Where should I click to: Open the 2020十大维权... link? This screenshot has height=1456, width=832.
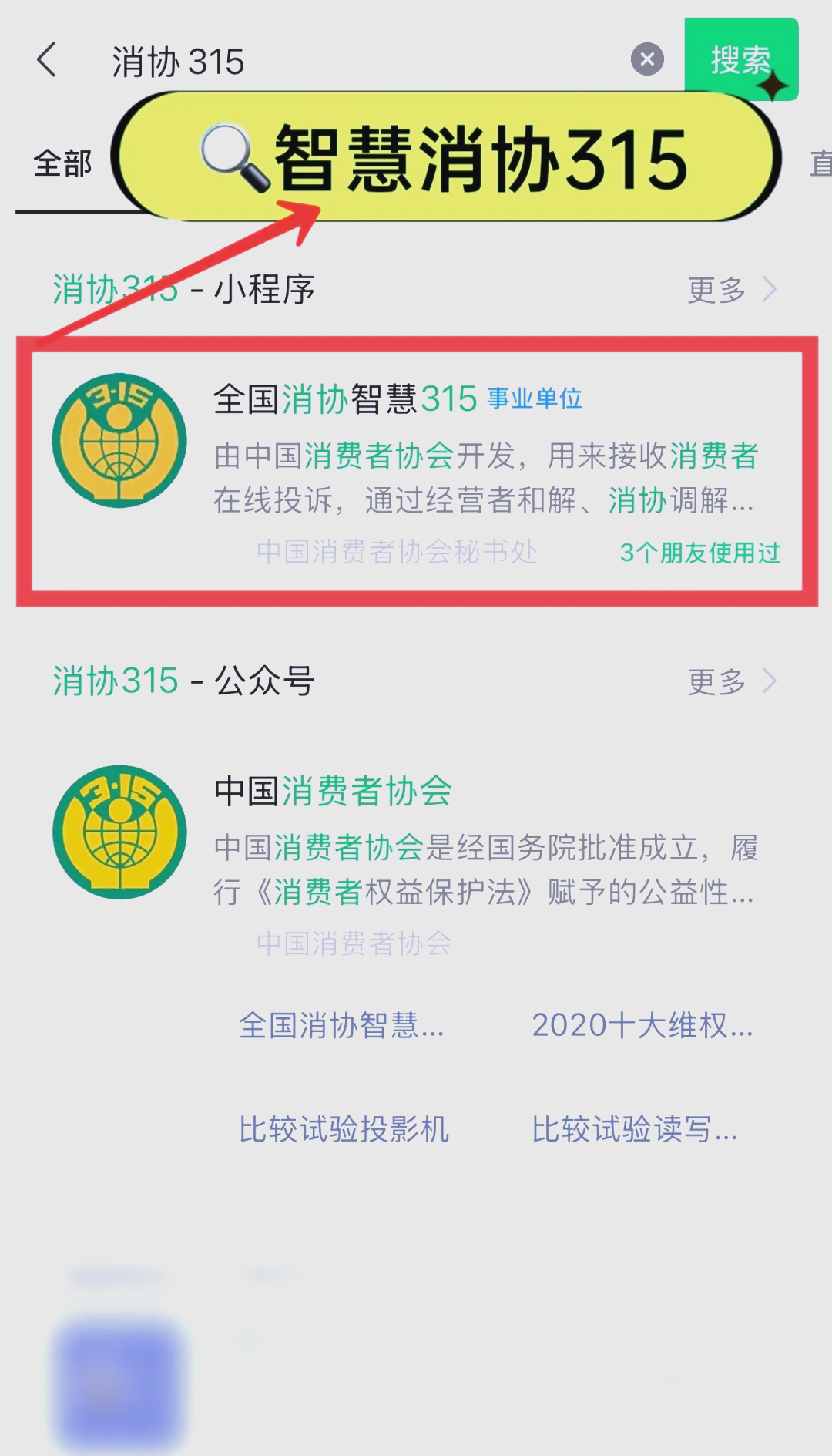tap(642, 1026)
